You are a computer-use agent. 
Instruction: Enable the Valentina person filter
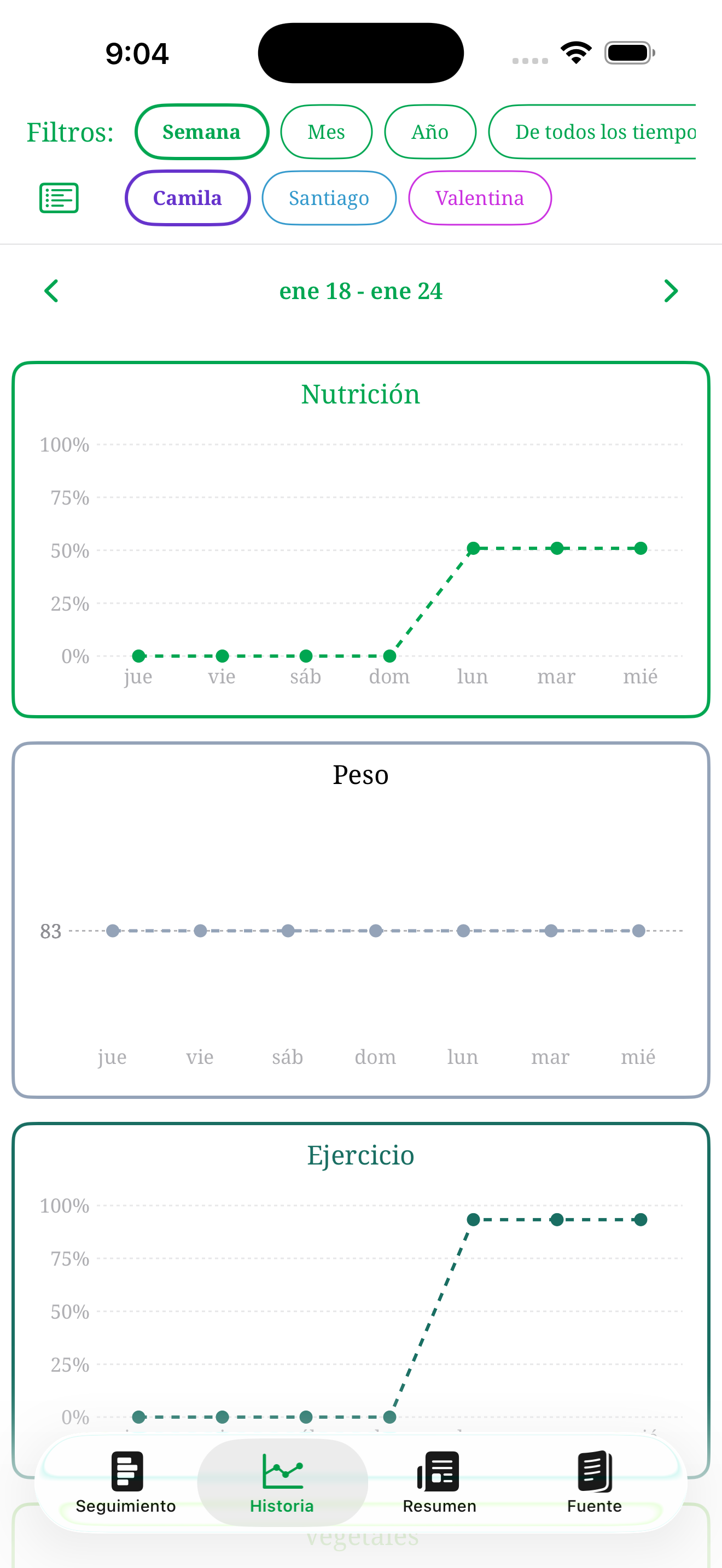[x=480, y=197]
